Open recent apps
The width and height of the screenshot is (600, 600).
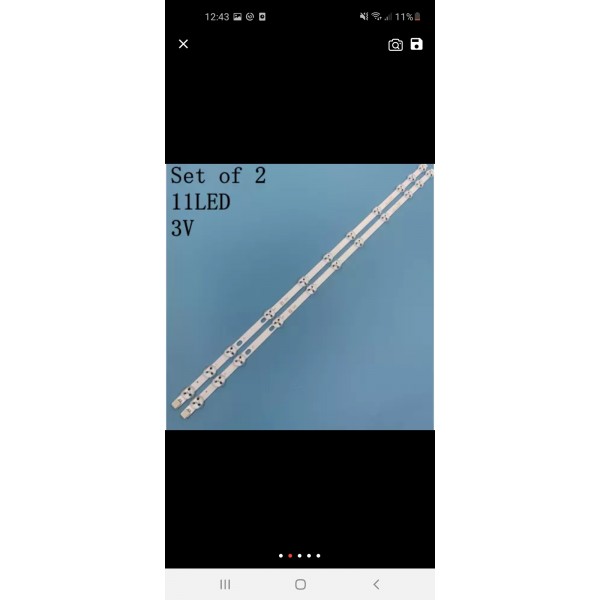(225, 584)
